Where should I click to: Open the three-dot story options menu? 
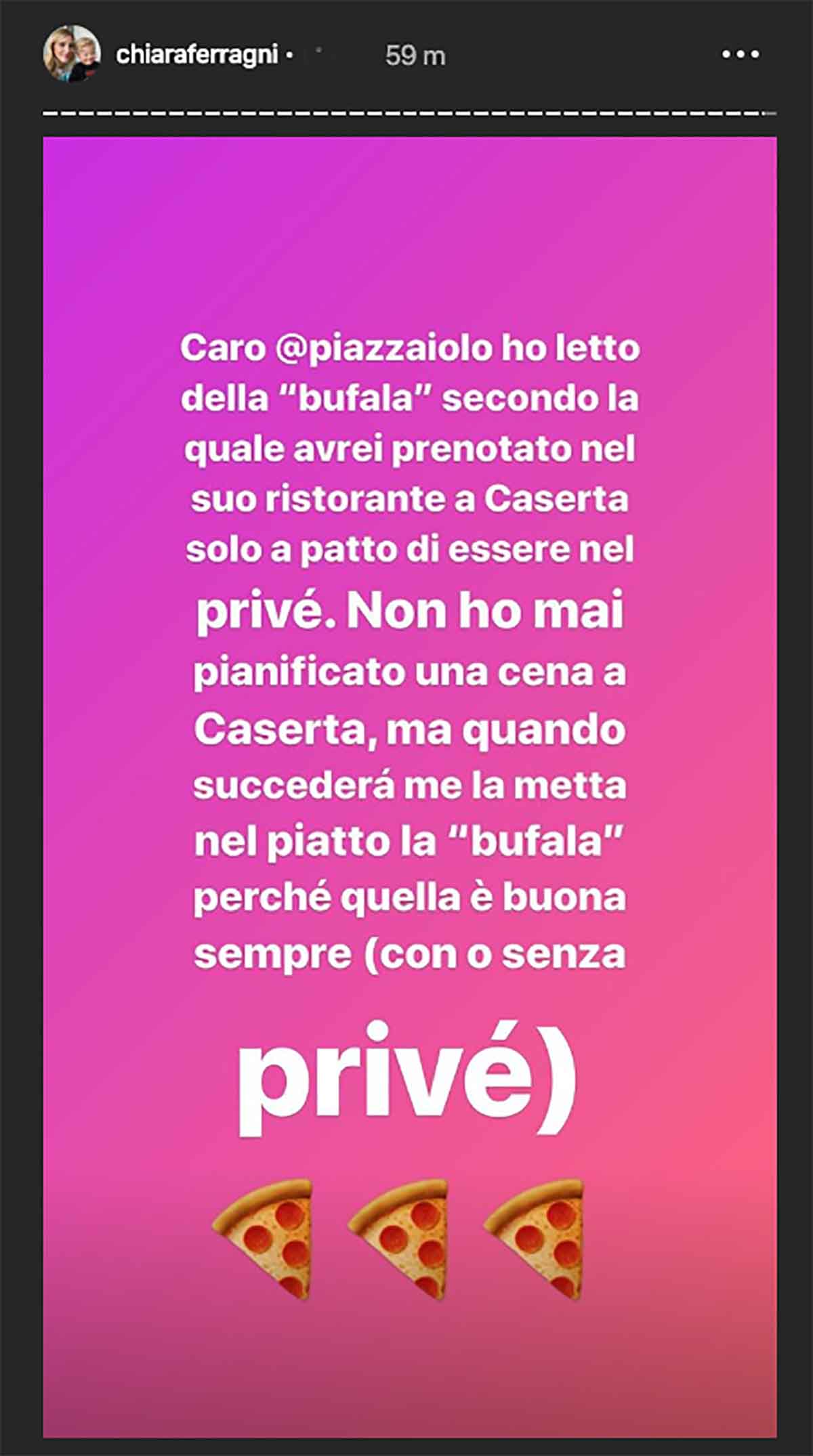741,55
